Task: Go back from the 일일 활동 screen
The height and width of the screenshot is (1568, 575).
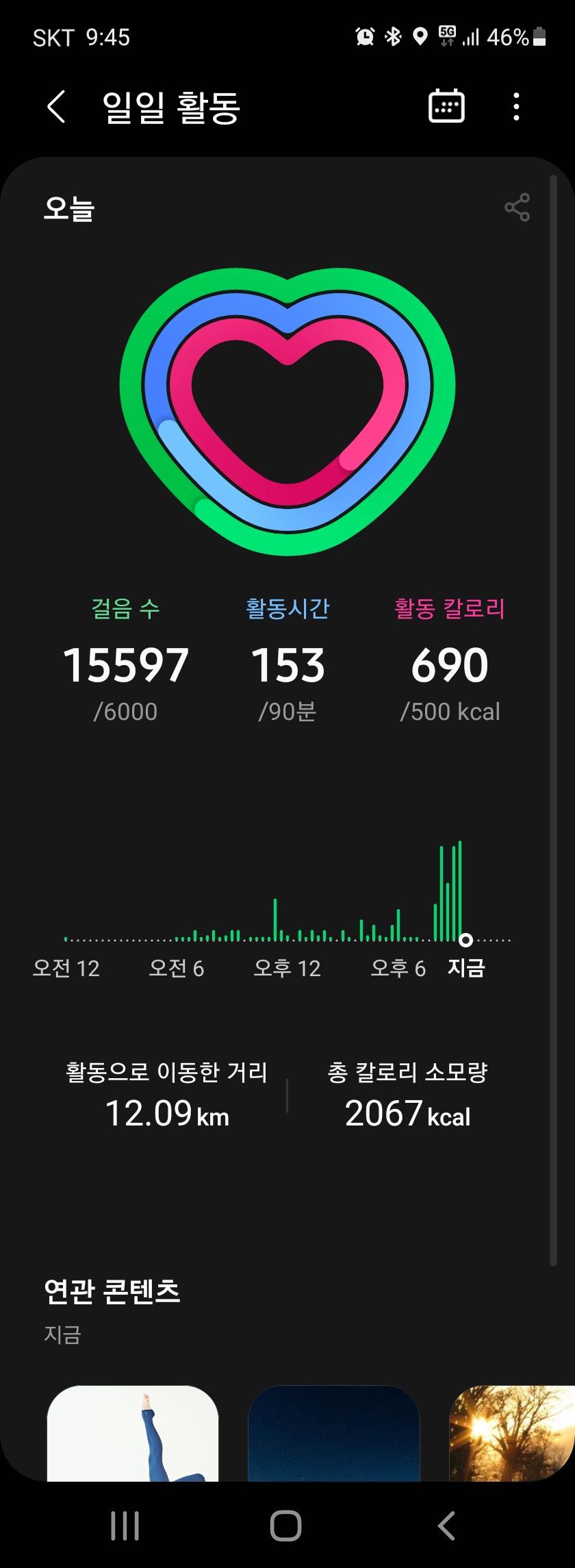Action: click(x=56, y=107)
